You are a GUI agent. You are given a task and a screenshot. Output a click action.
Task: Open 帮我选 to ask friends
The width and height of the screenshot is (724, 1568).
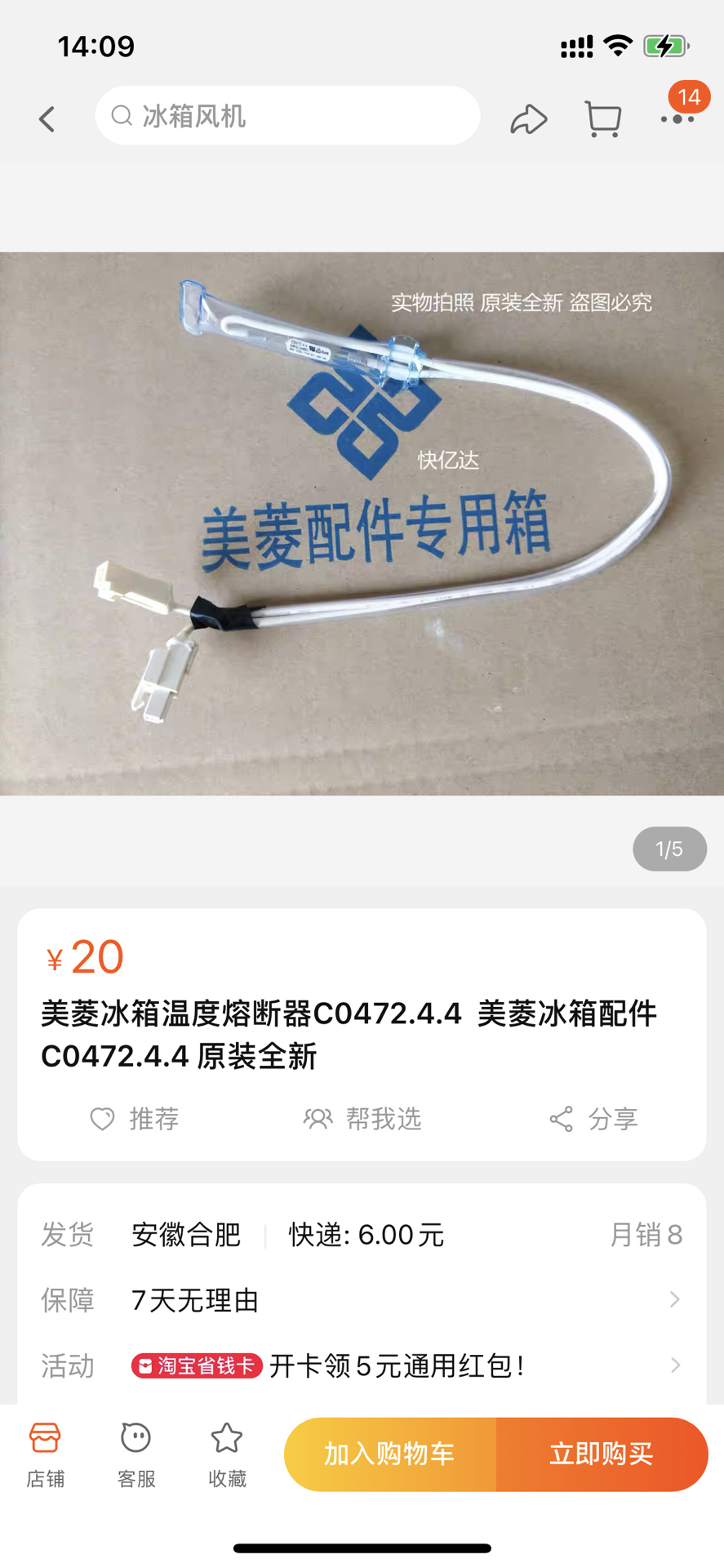tap(362, 1118)
